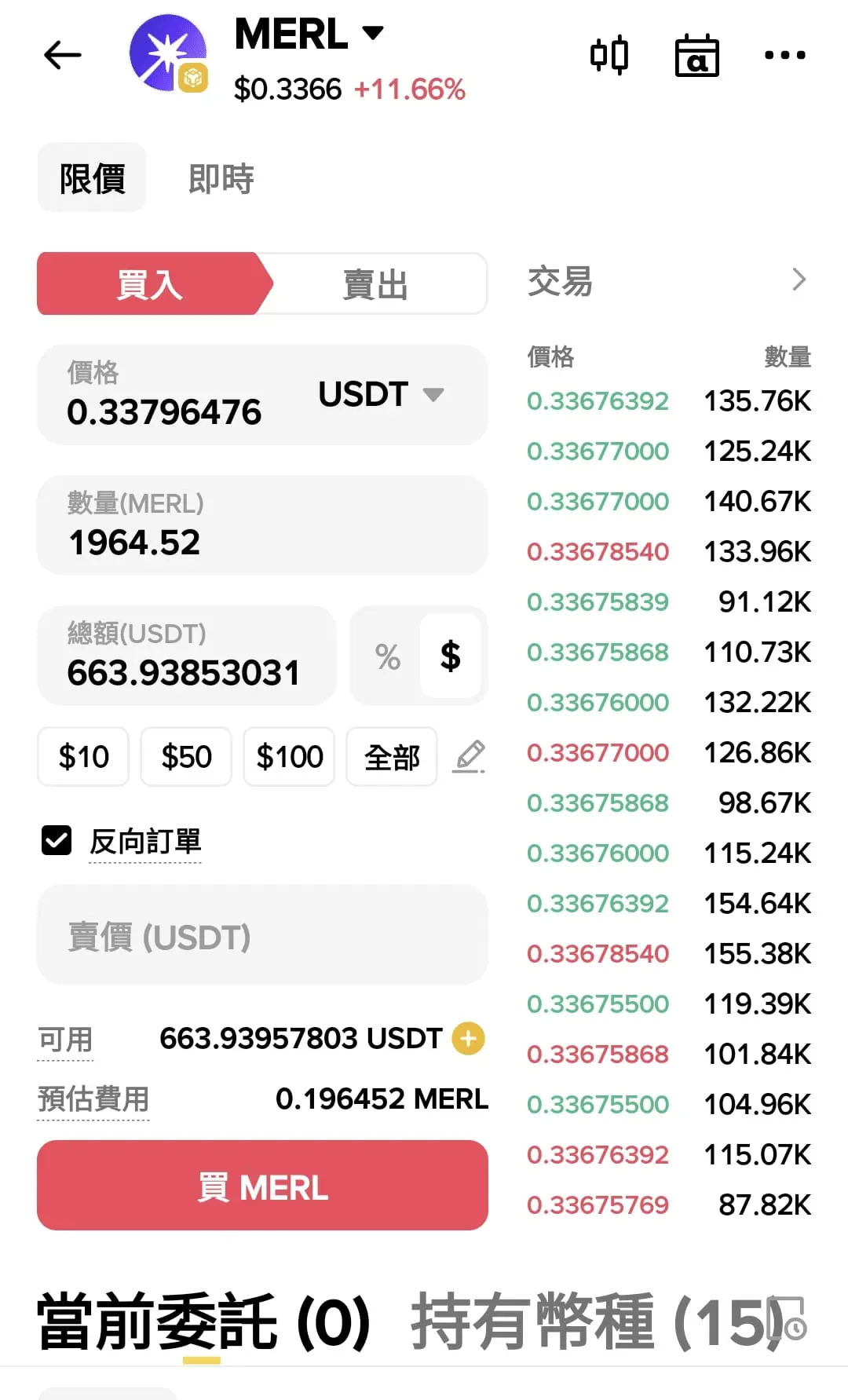Change the USDT quote currency dropdown
The width and height of the screenshot is (848, 1400).
click(x=382, y=394)
